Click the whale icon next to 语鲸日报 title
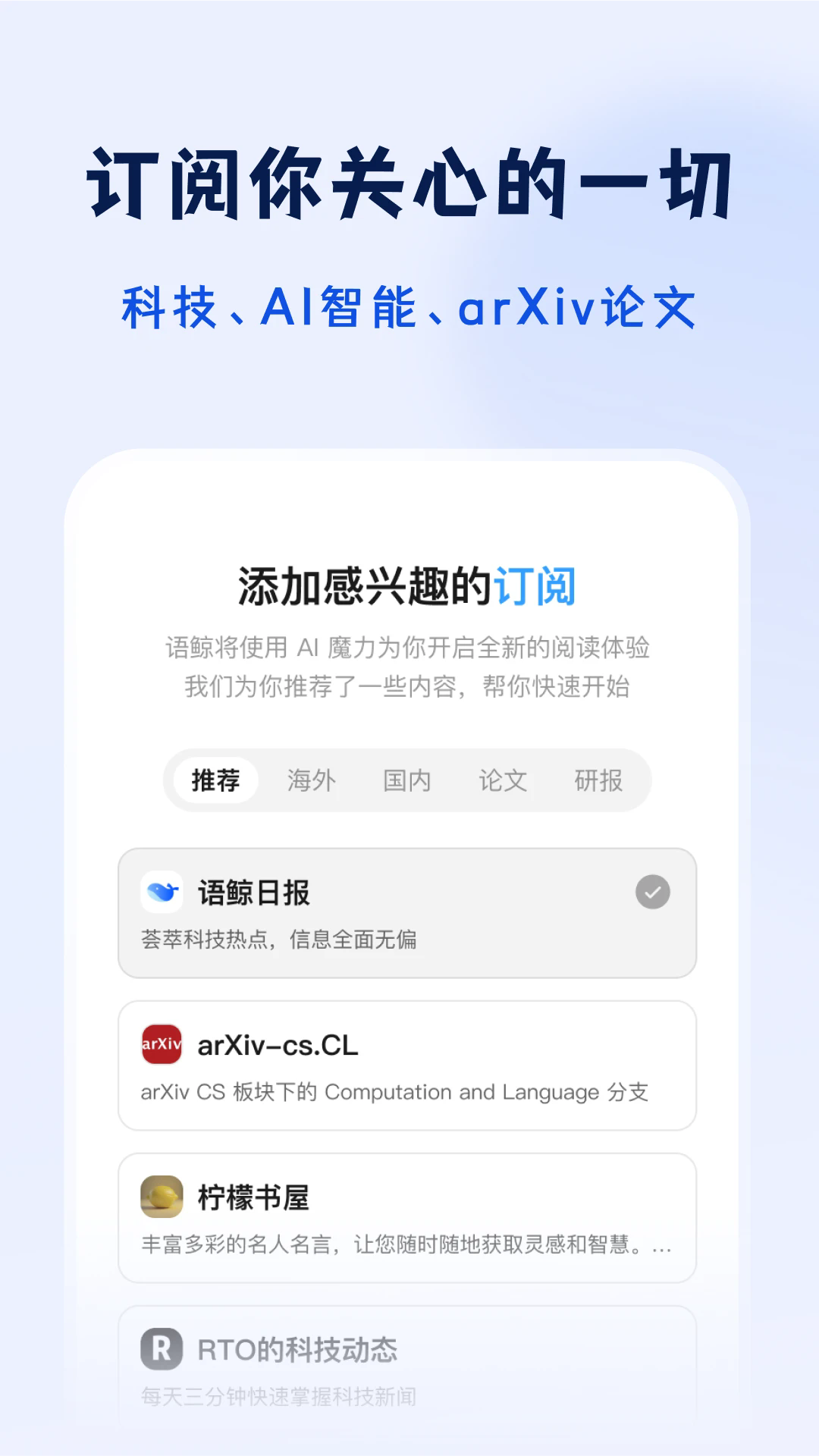Screen dimensions: 819x1456 [x=162, y=893]
